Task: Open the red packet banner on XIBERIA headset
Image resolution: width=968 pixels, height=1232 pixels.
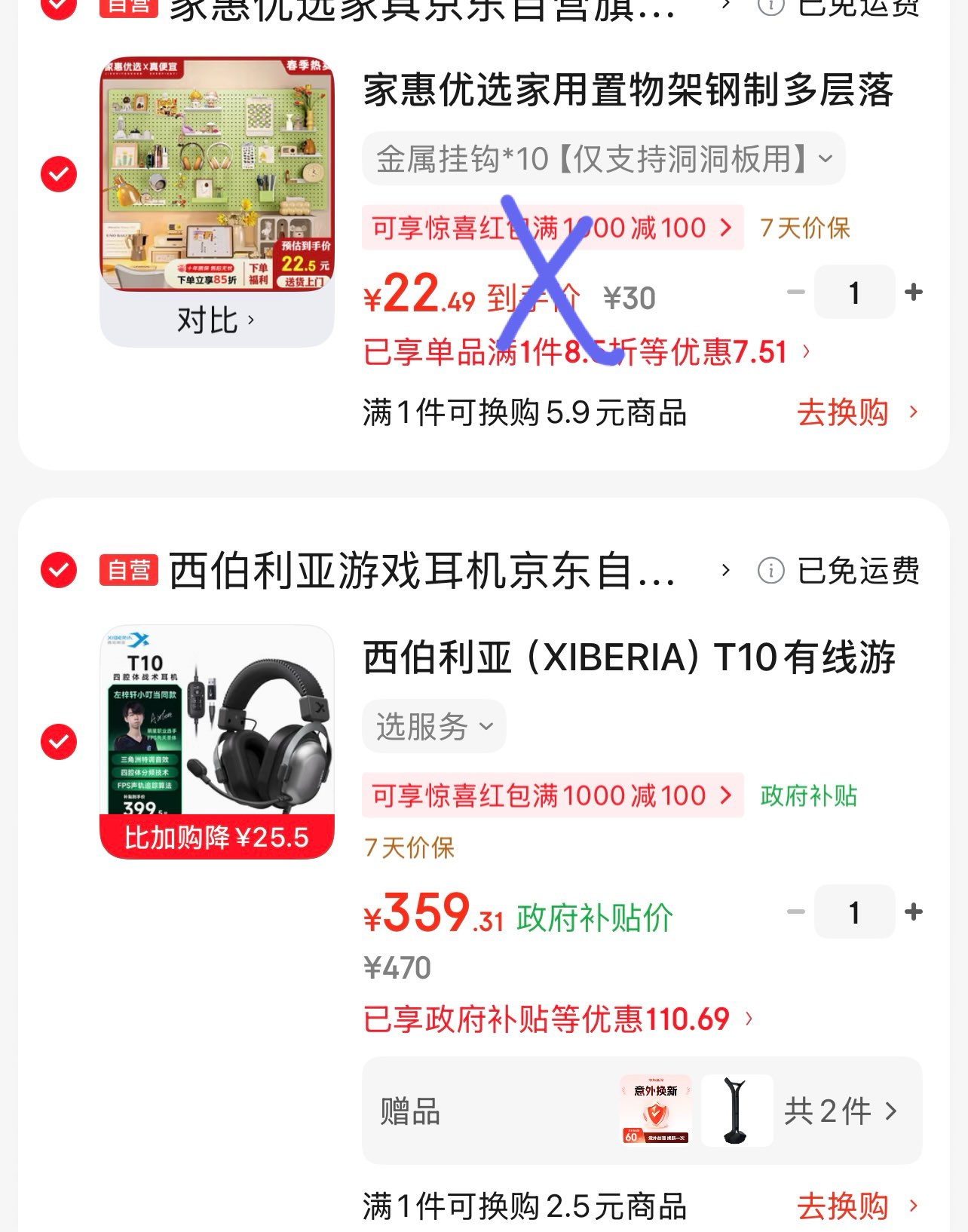Action: tap(552, 795)
